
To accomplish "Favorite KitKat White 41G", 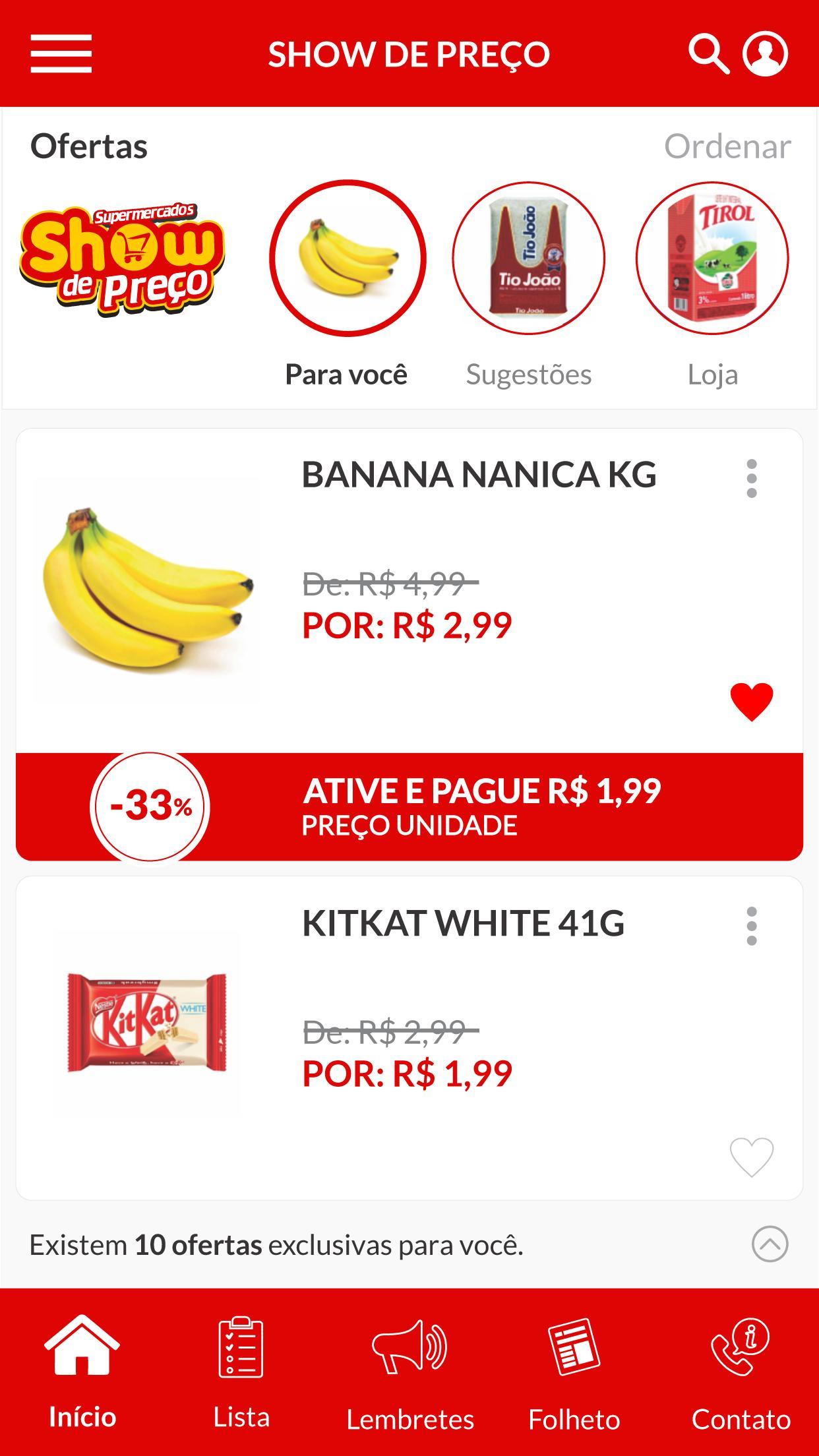I will coord(751,1157).
